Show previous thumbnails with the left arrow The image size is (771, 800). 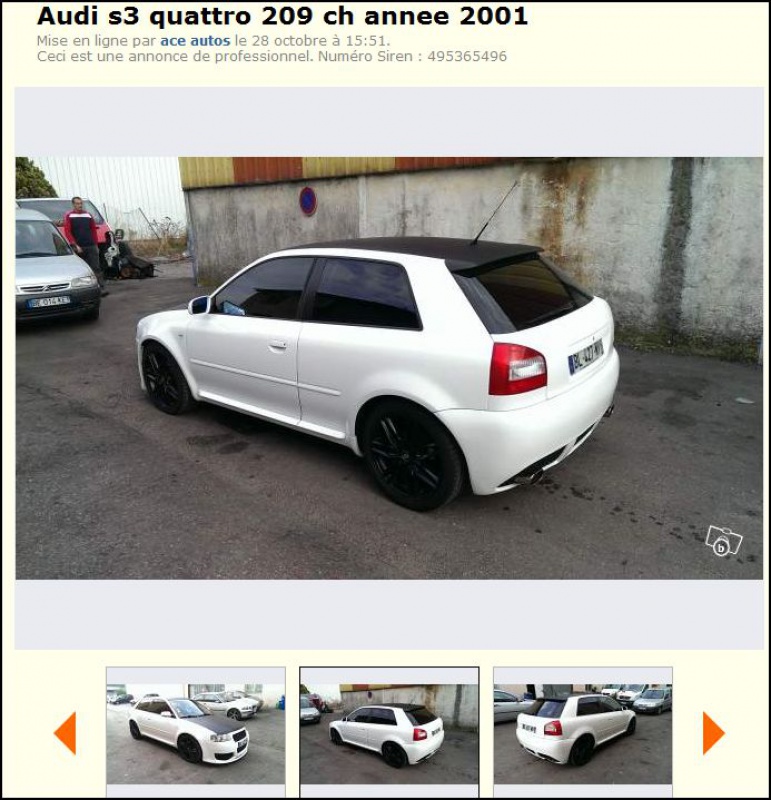pos(65,733)
